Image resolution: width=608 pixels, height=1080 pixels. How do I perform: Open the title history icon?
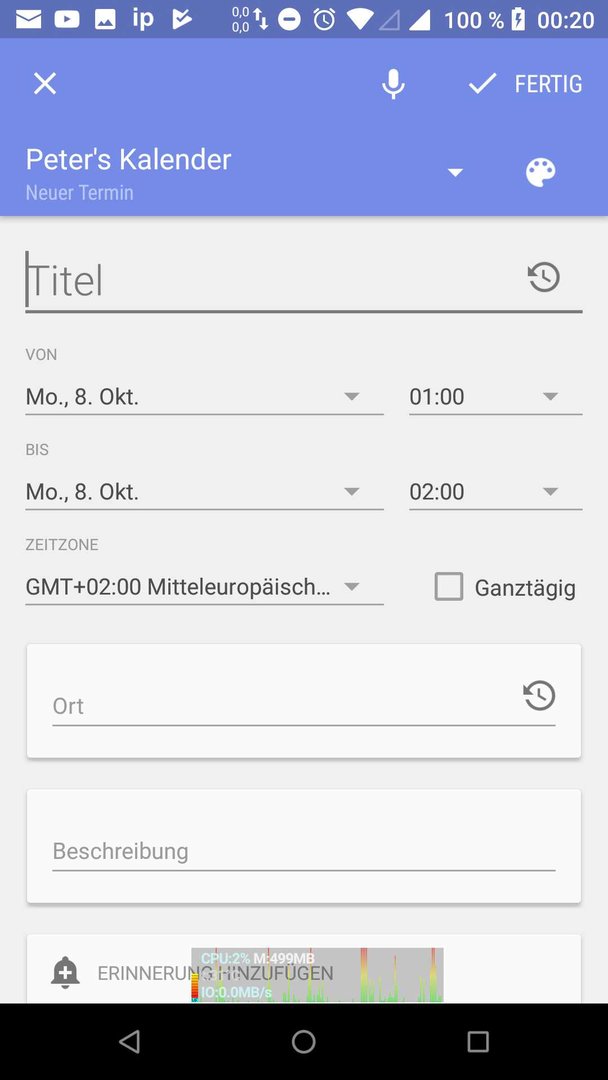point(544,278)
